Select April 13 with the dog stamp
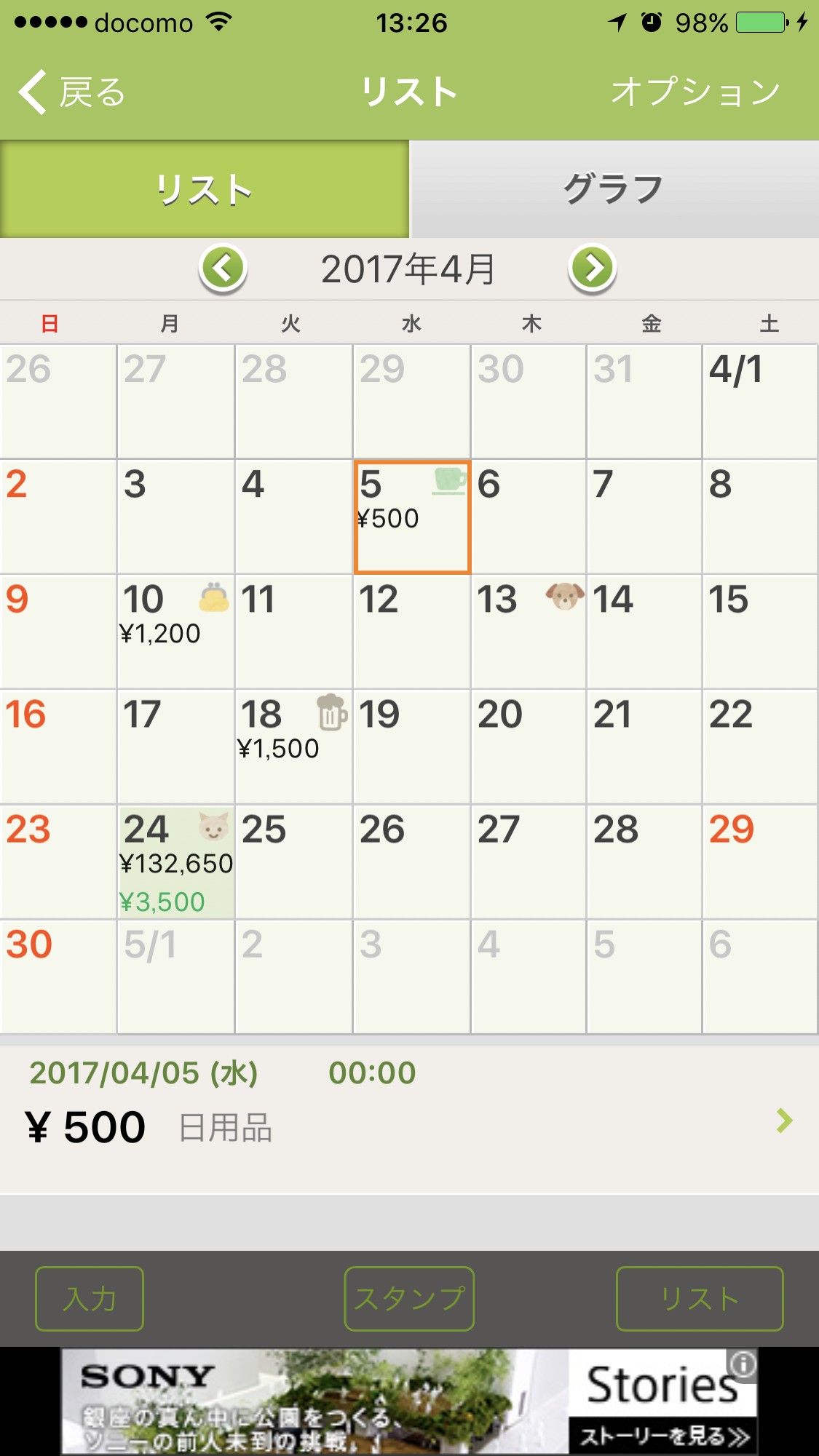The image size is (819, 1456). pos(529,632)
